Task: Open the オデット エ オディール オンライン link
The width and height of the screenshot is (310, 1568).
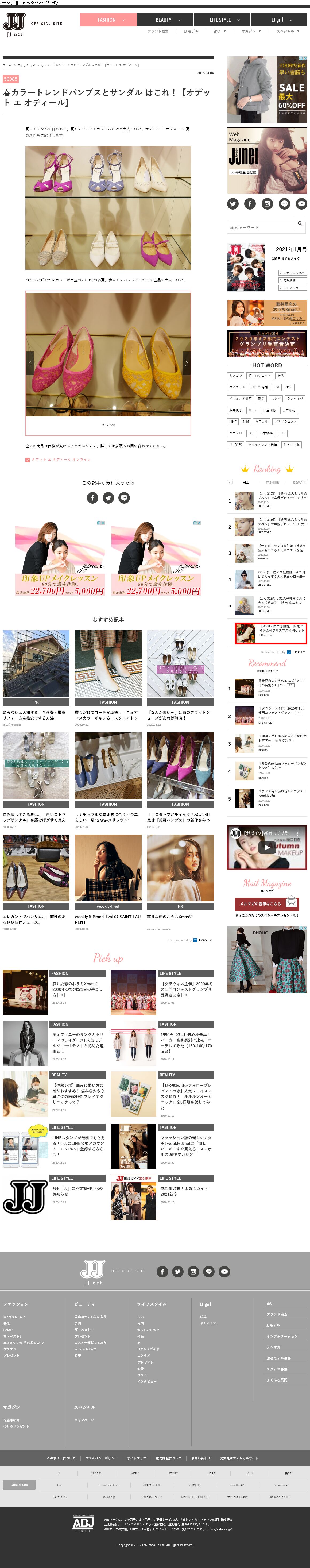Action: pos(61,459)
